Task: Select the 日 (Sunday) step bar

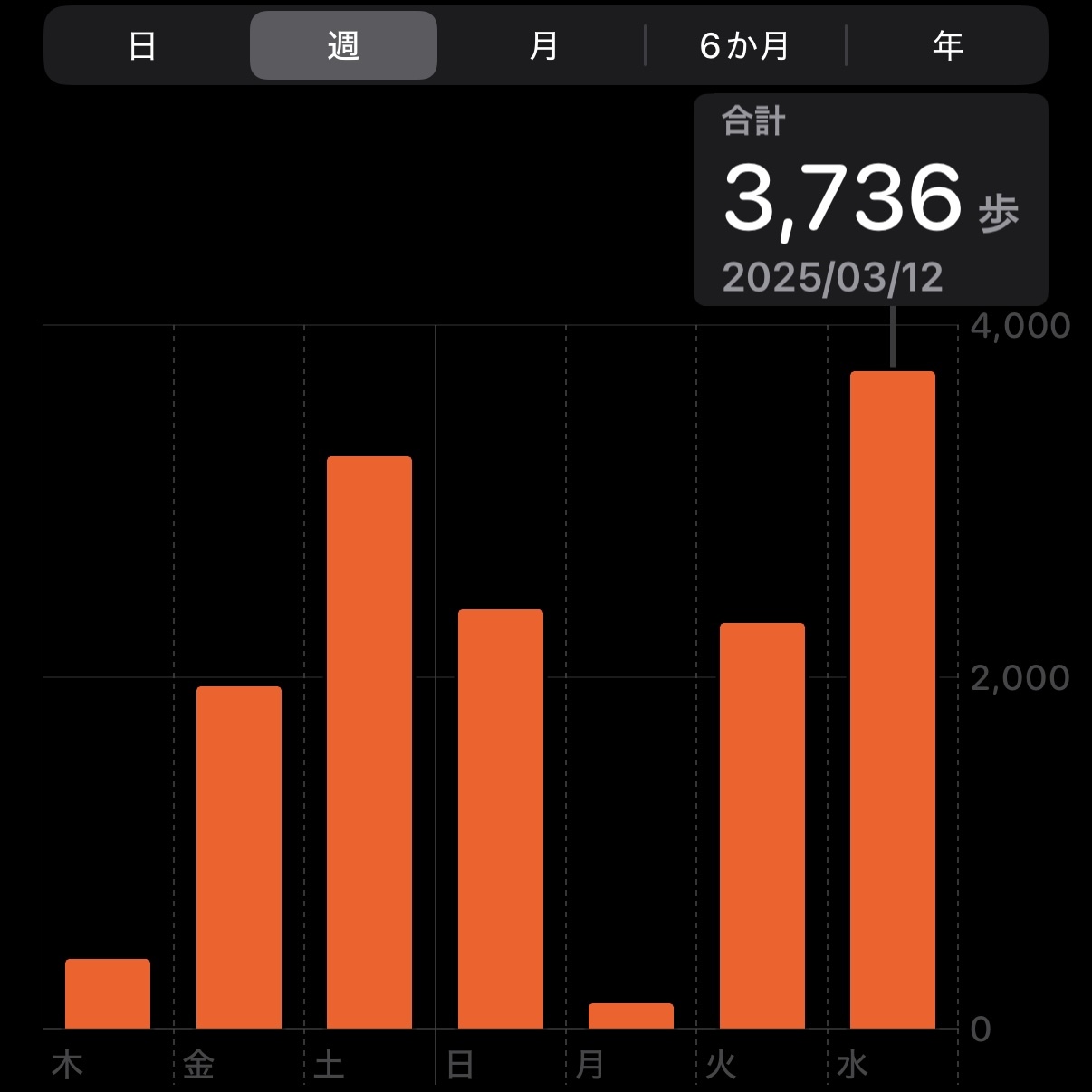Action: tap(501, 819)
